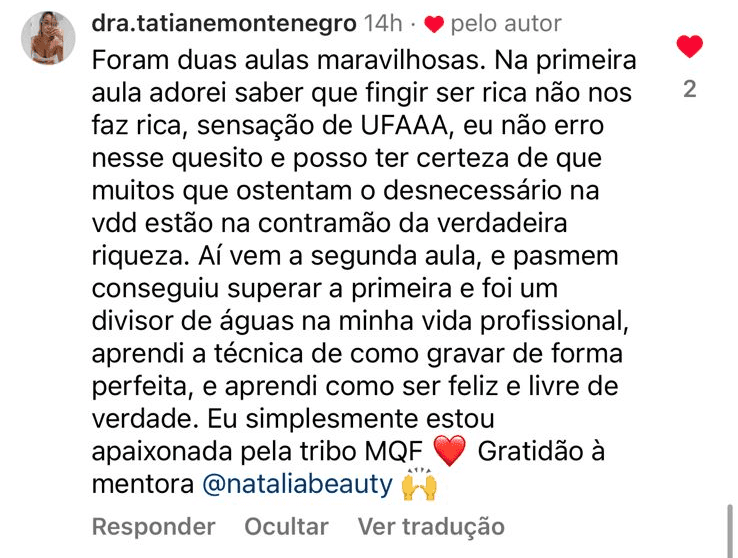Tap Ocultar to hide this comment
The height and width of the screenshot is (558, 738).
[x=287, y=526]
